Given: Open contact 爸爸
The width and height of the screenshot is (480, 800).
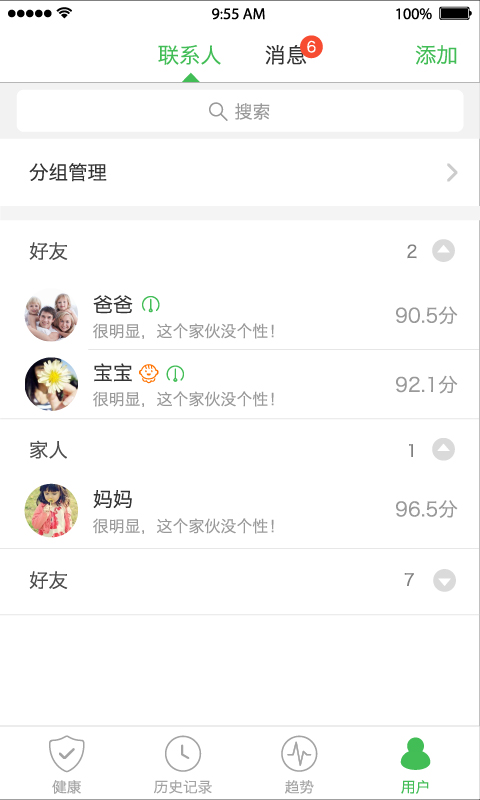Looking at the screenshot, I should click(240, 316).
